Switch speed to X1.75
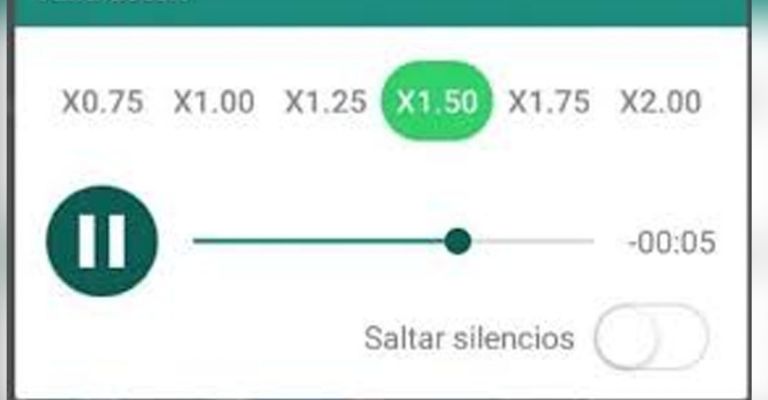The image size is (768, 400). click(x=549, y=101)
